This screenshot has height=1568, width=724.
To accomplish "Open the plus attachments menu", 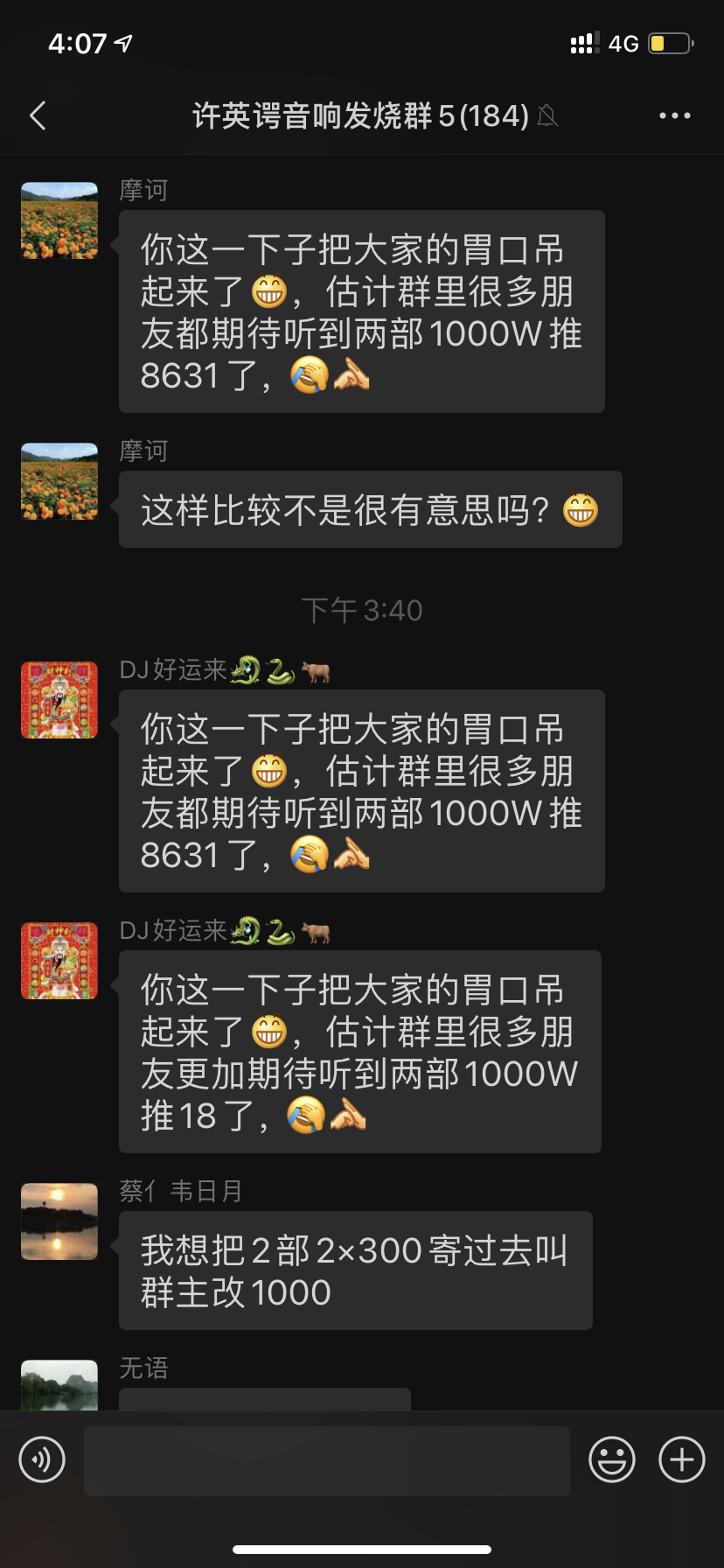I will pos(681,1459).
